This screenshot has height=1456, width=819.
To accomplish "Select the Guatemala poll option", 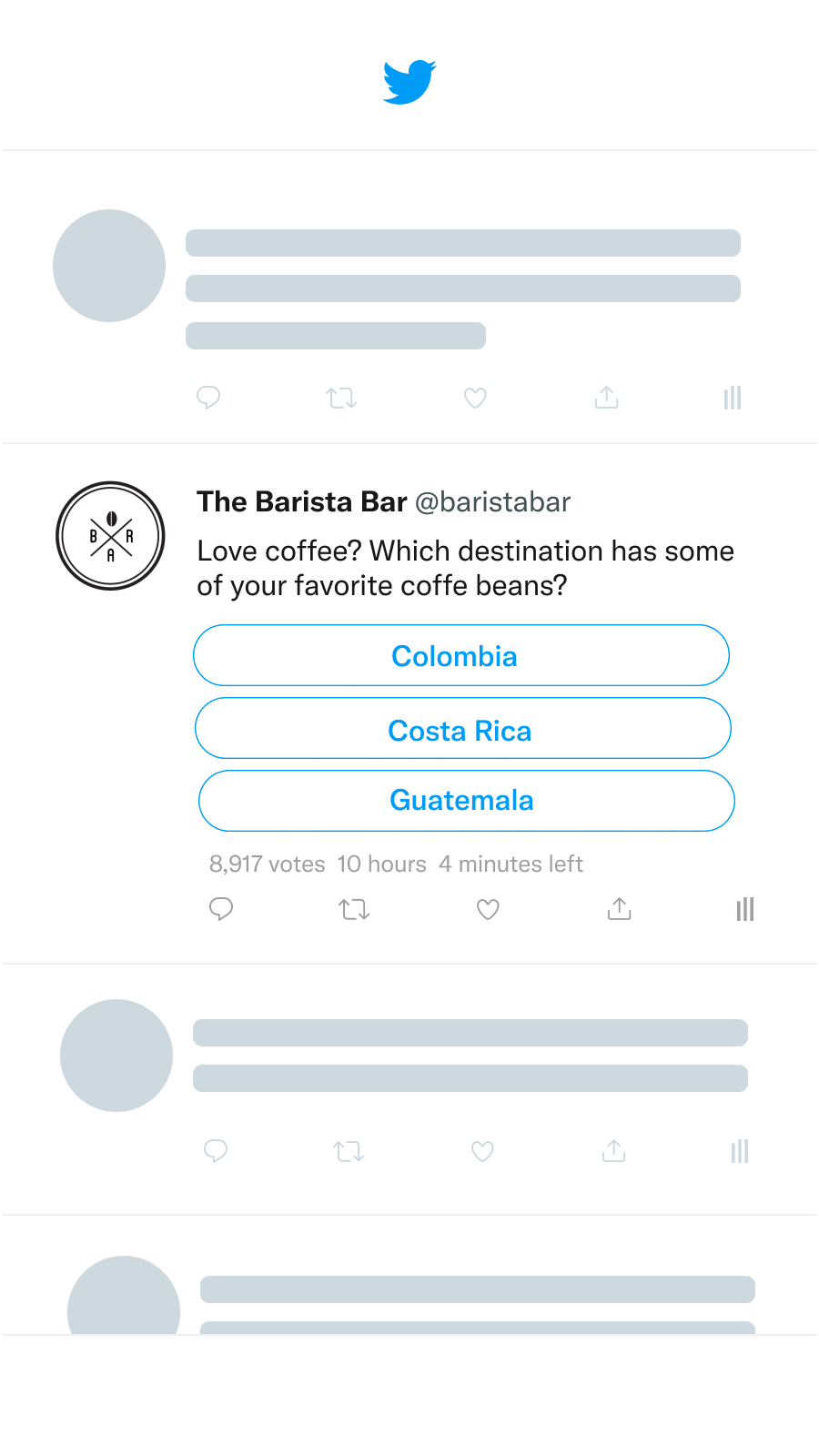I will point(467,801).
